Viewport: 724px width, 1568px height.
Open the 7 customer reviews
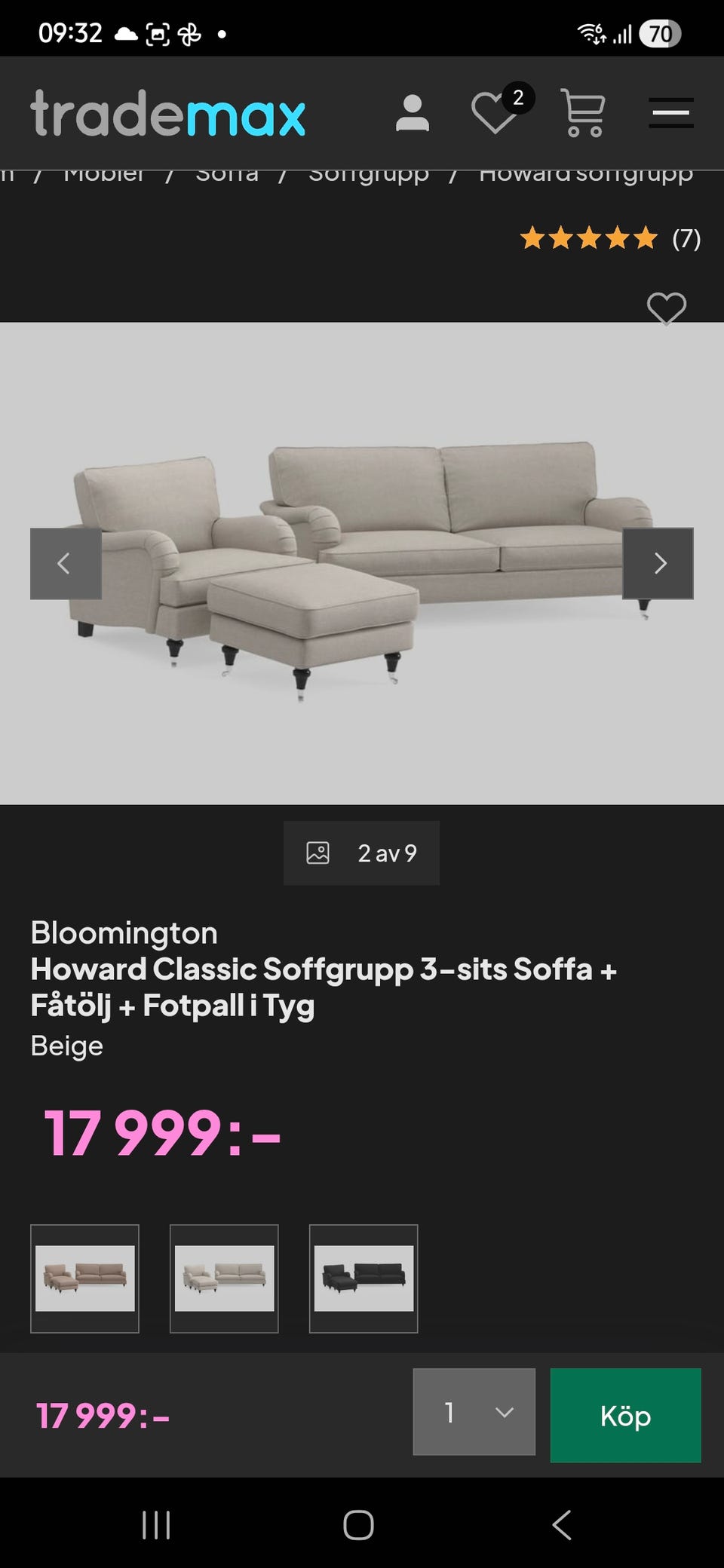(610, 239)
